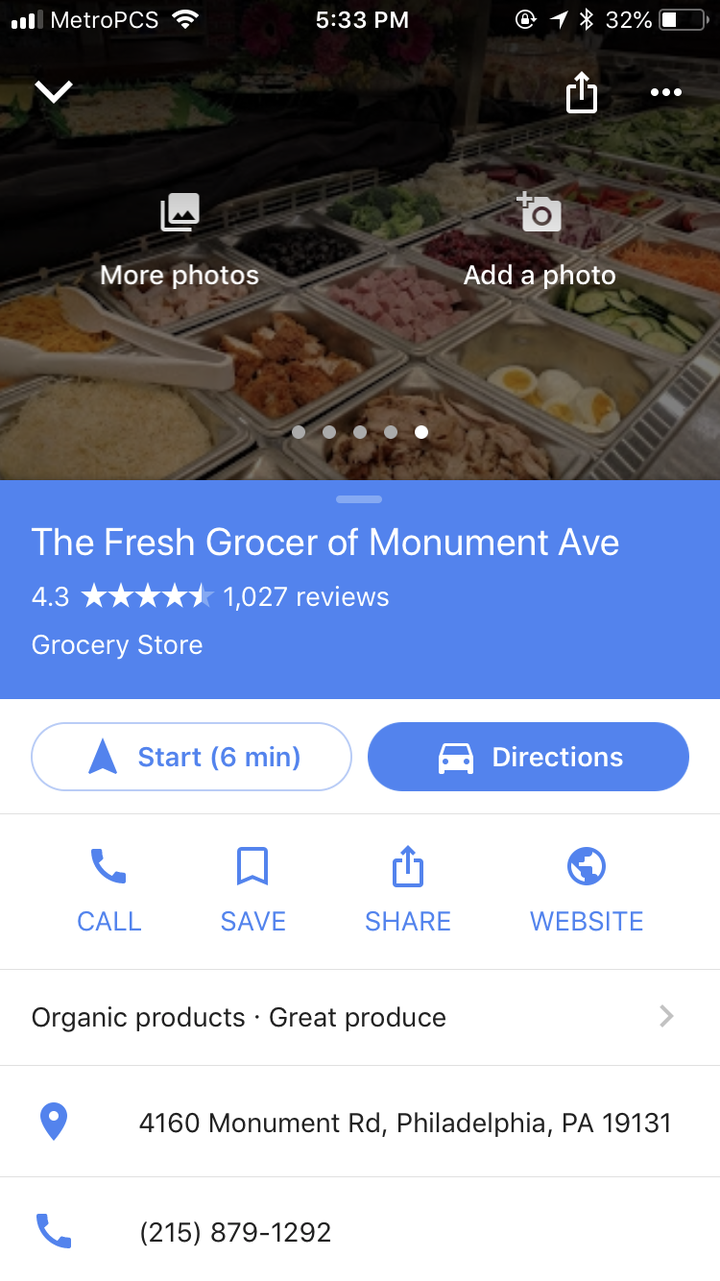Start navigation to The Fresh Grocer

tap(192, 757)
